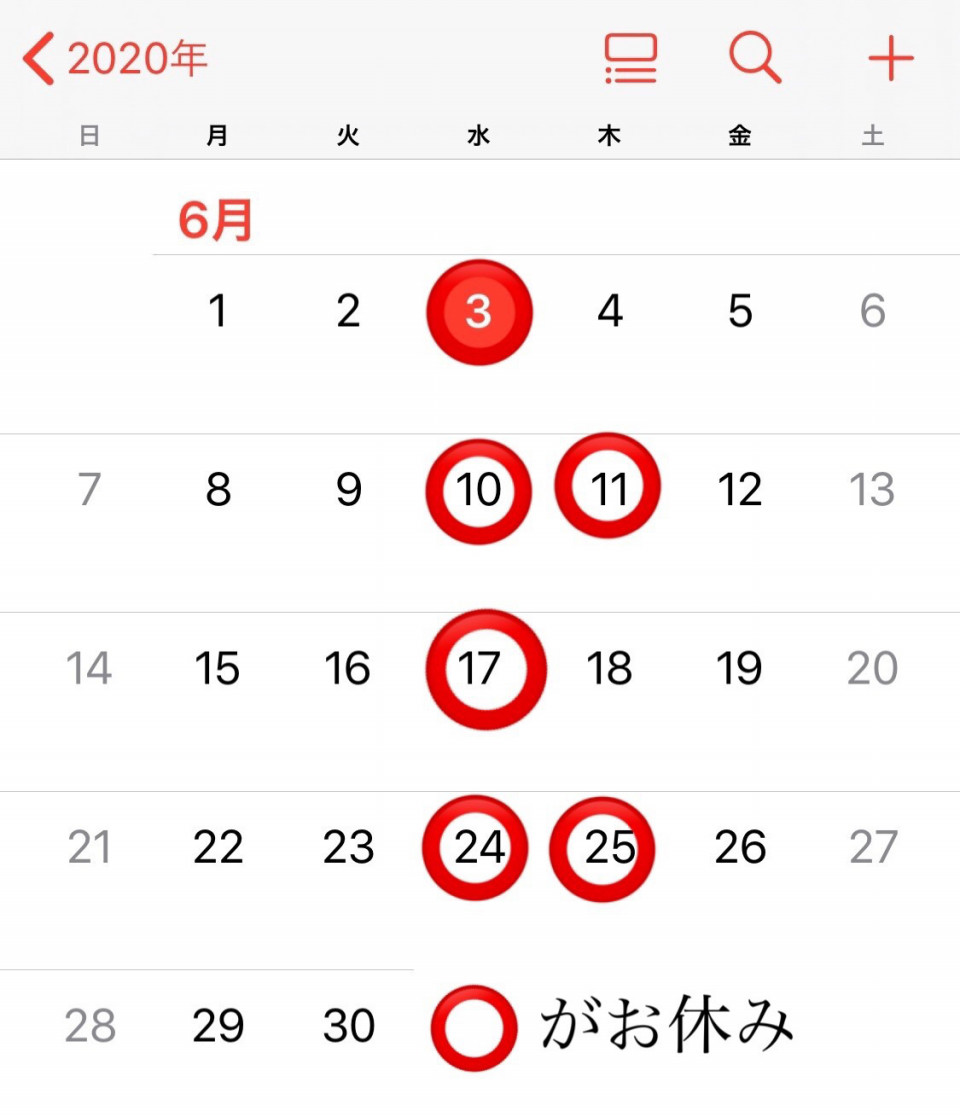The height and width of the screenshot is (1117, 960).
Task: Select June 30
Action: tap(348, 1026)
